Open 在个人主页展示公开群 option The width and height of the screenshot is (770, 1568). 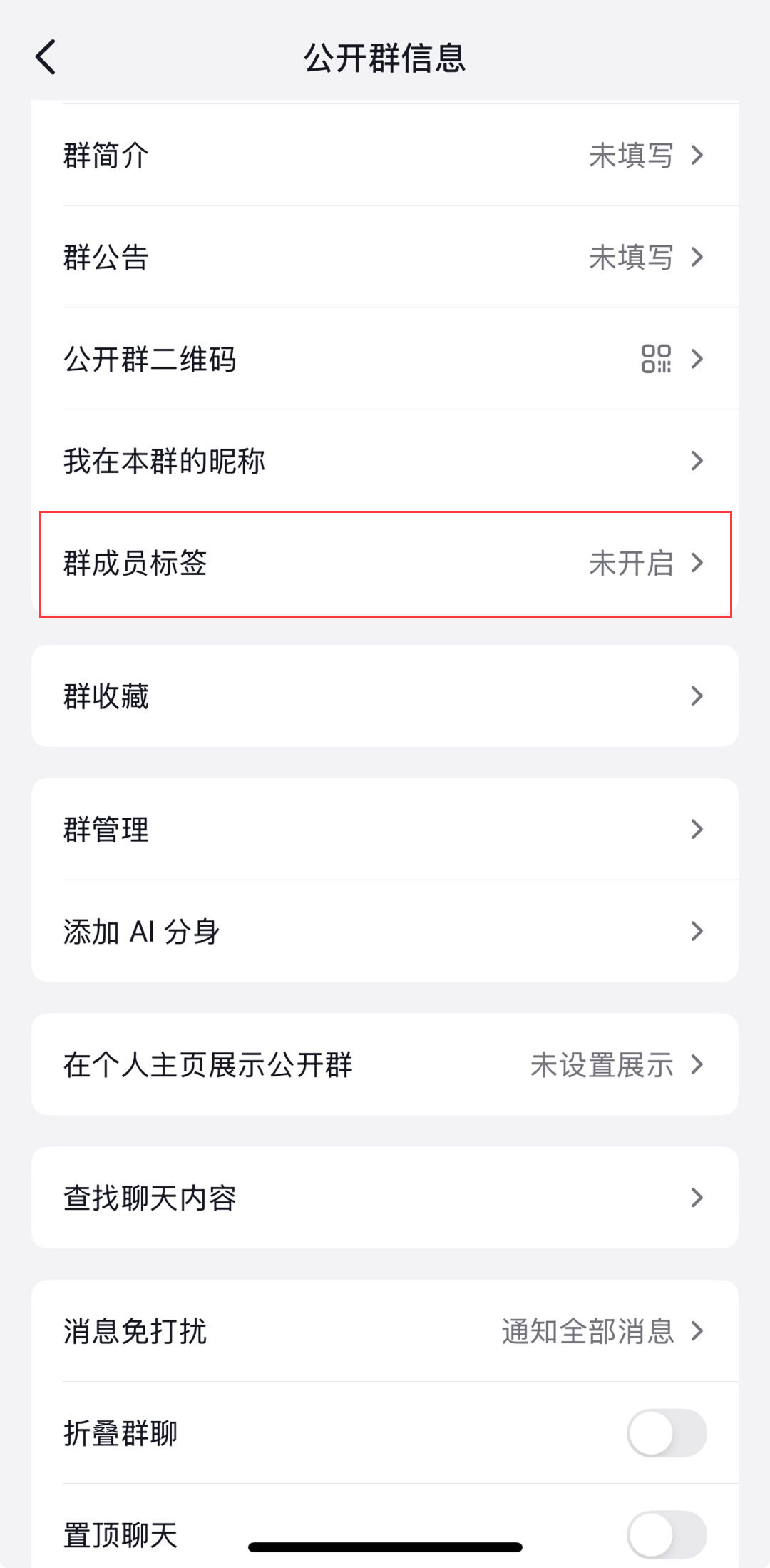(385, 1064)
